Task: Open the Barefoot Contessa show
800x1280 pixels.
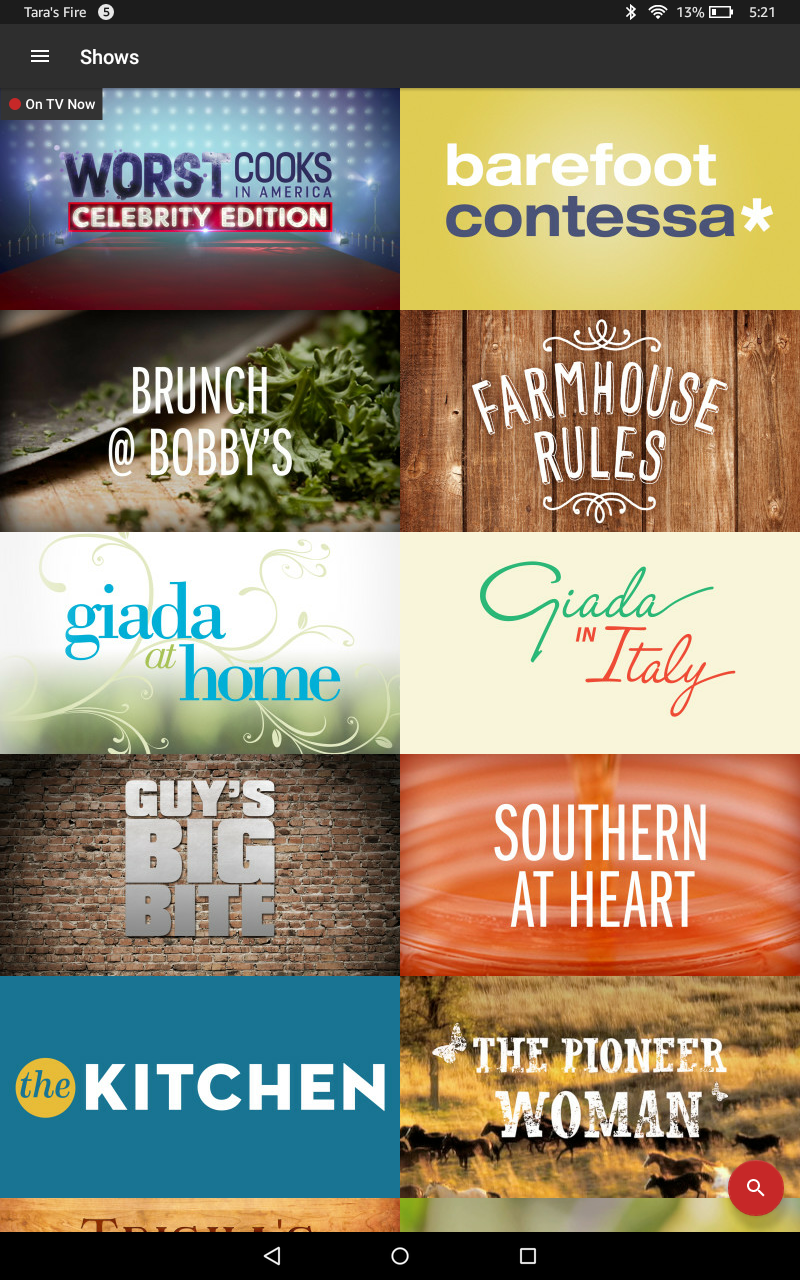Action: point(600,199)
